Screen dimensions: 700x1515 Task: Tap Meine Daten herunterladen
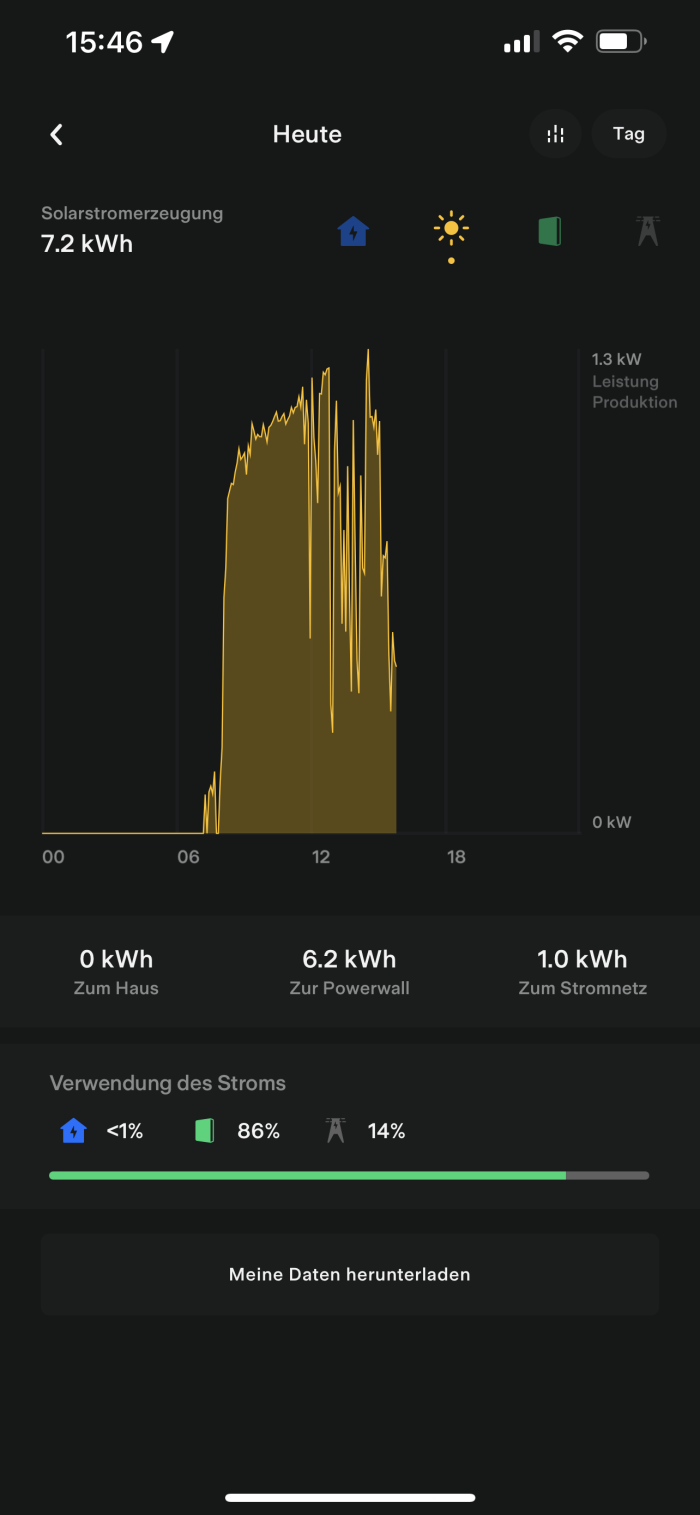point(350,1274)
